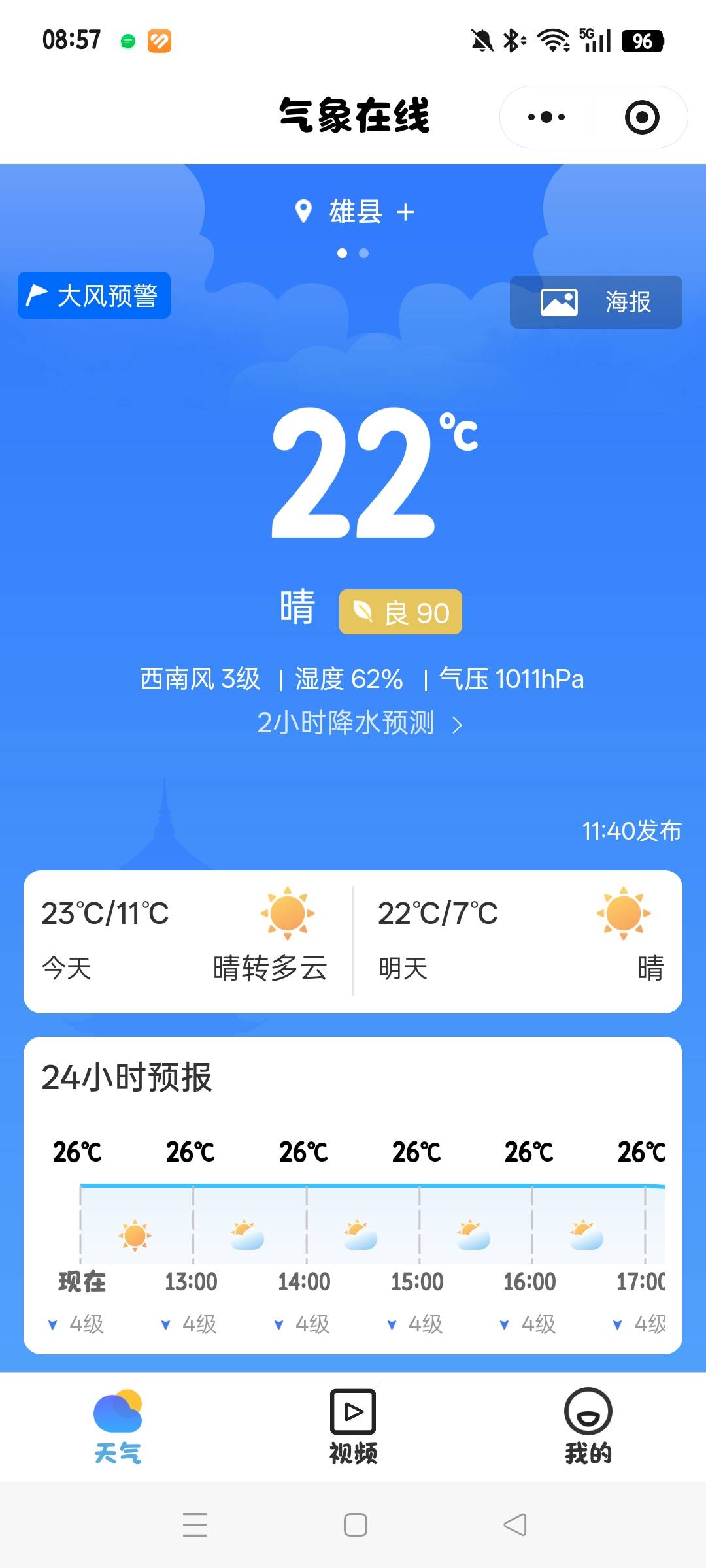This screenshot has width=706, height=1568.
Task: Go back using the system navigation
Action: 515,1525
